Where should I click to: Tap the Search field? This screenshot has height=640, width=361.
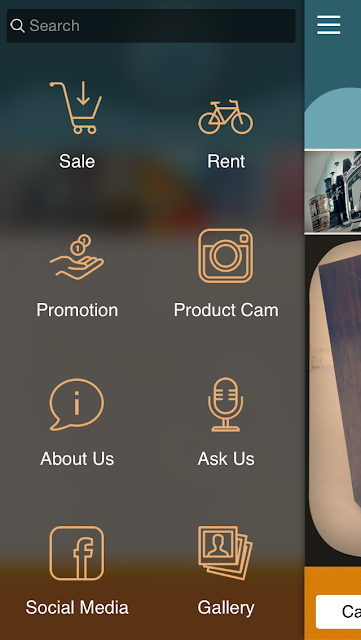coord(151,26)
